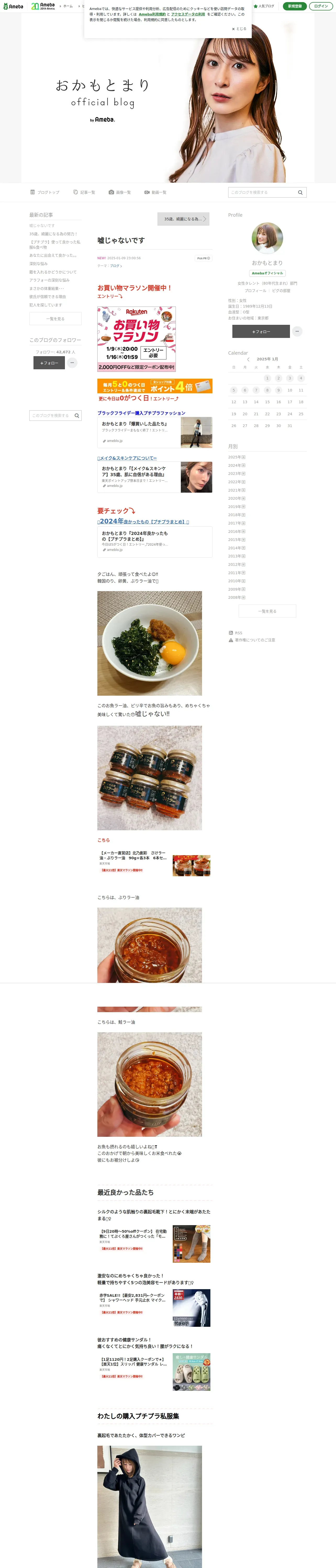Open the 2024年良かったもの プチプラまとめ link

pyautogui.click(x=144, y=522)
